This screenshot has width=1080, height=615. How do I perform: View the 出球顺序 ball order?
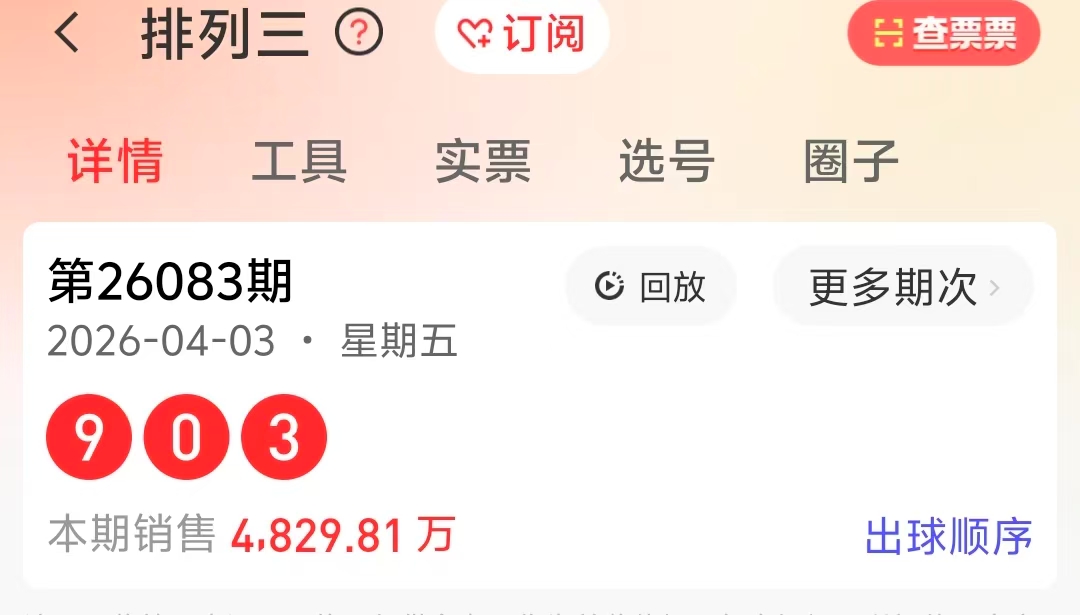(x=948, y=537)
